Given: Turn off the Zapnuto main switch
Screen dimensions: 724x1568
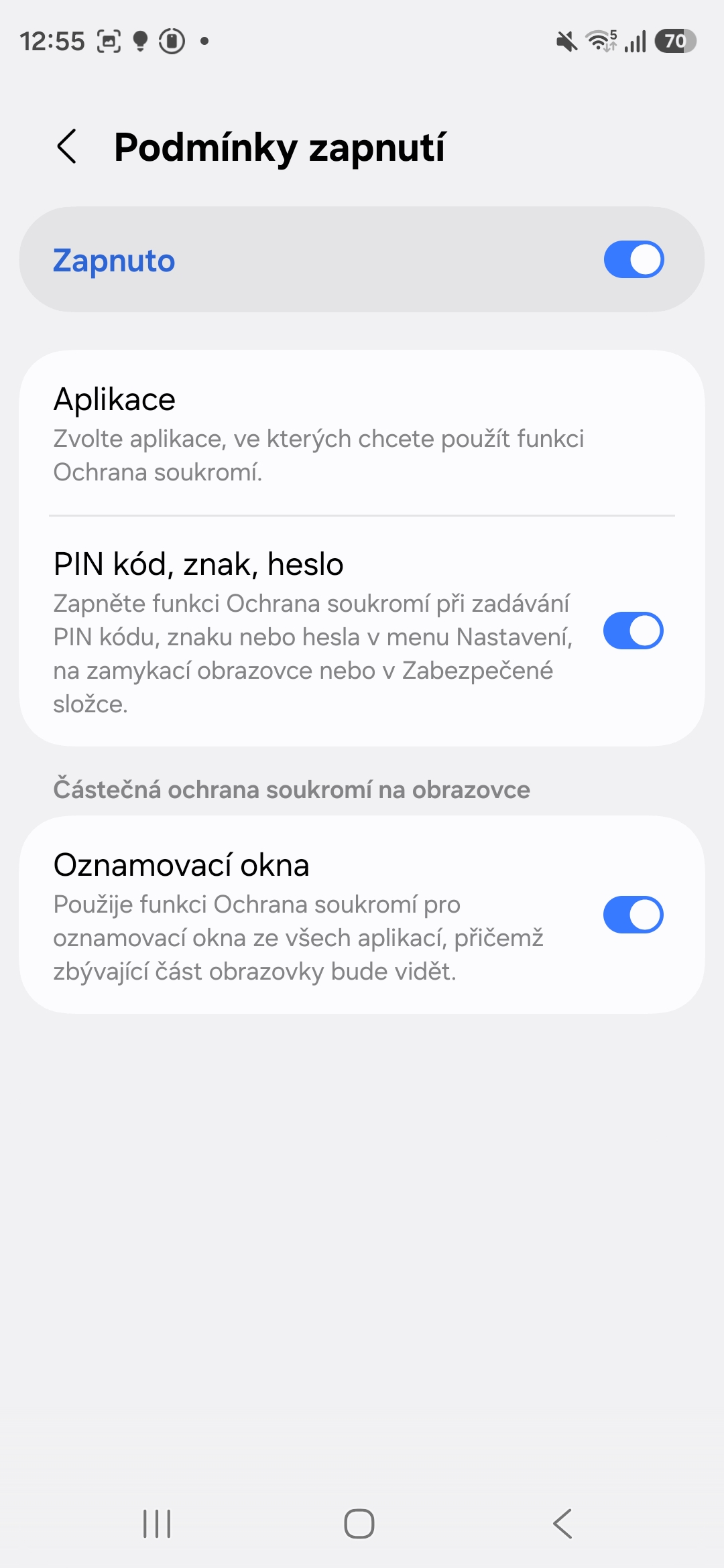Looking at the screenshot, I should [633, 260].
